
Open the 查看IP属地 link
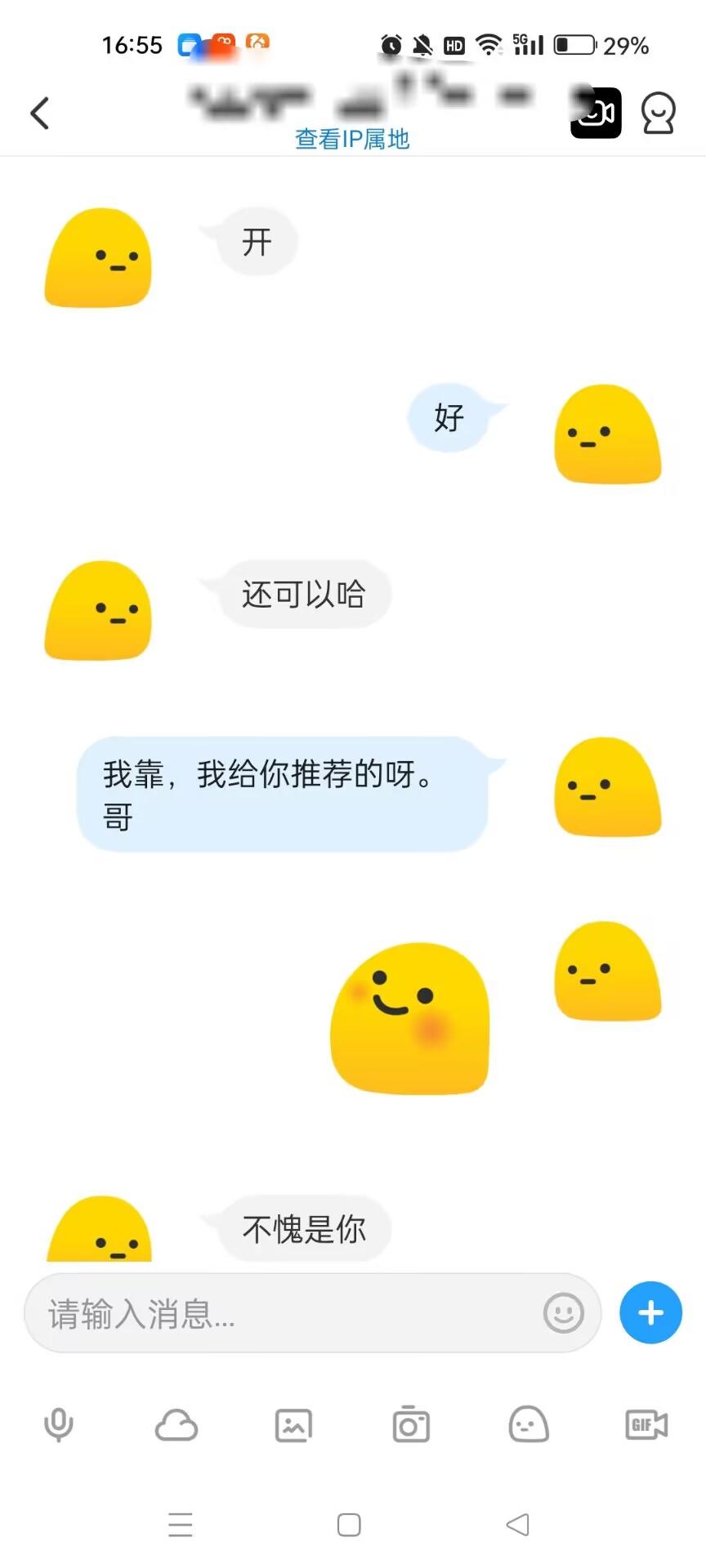pyautogui.click(x=352, y=139)
